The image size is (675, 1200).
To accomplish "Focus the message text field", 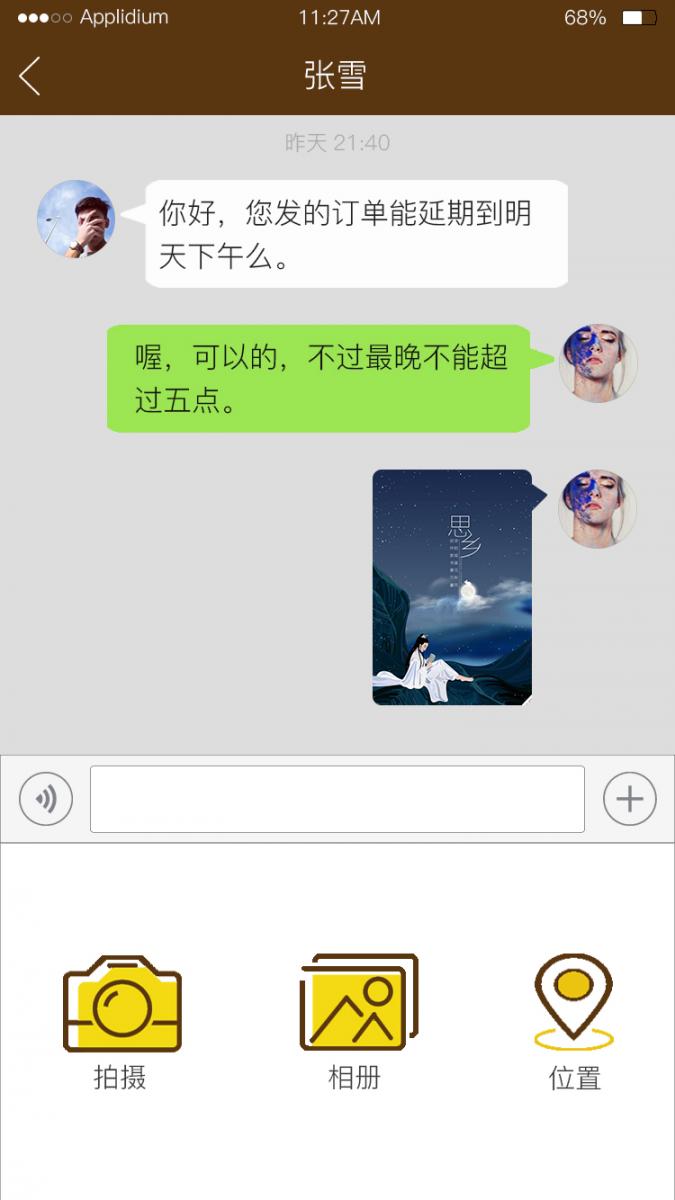I will [x=337, y=799].
